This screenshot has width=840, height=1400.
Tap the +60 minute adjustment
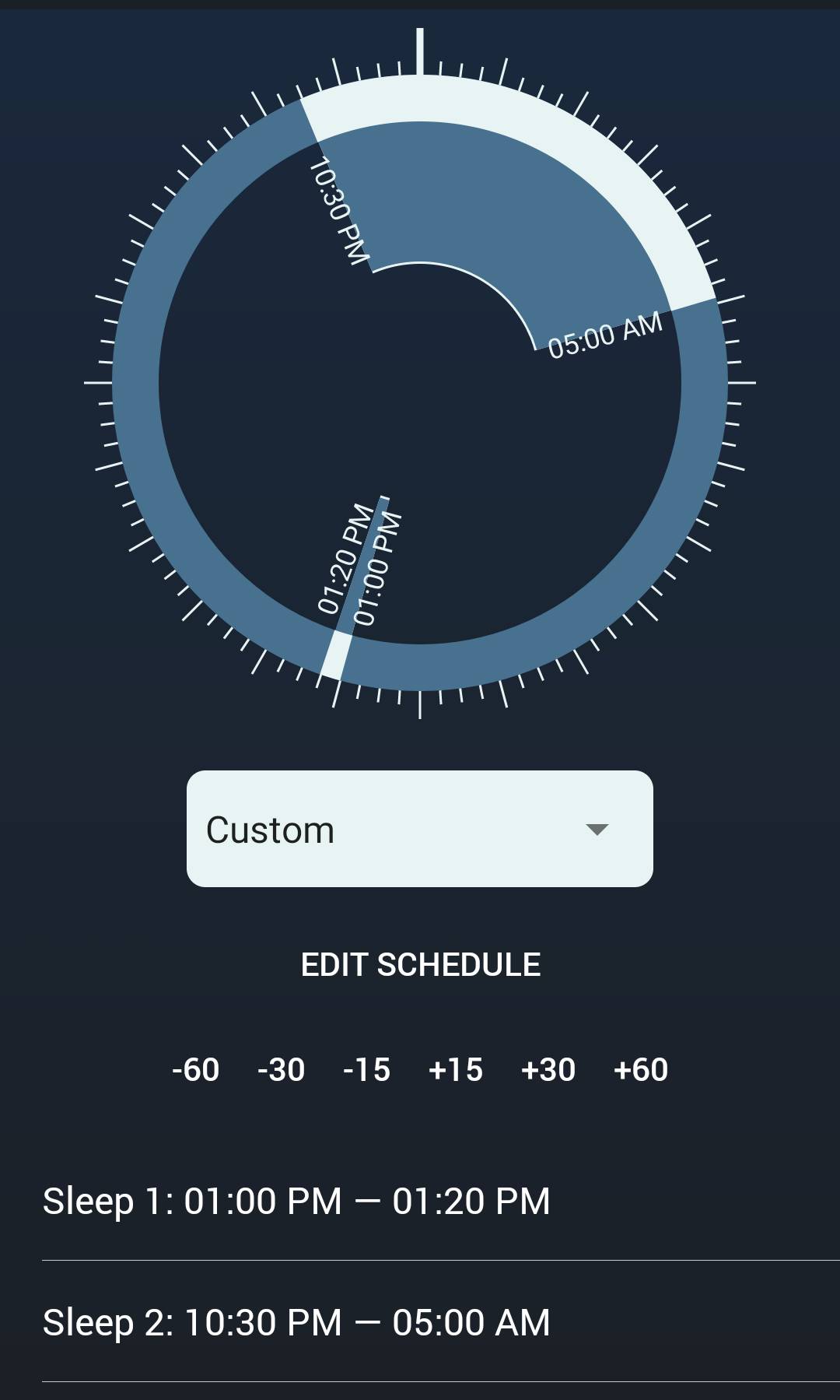pos(642,1070)
